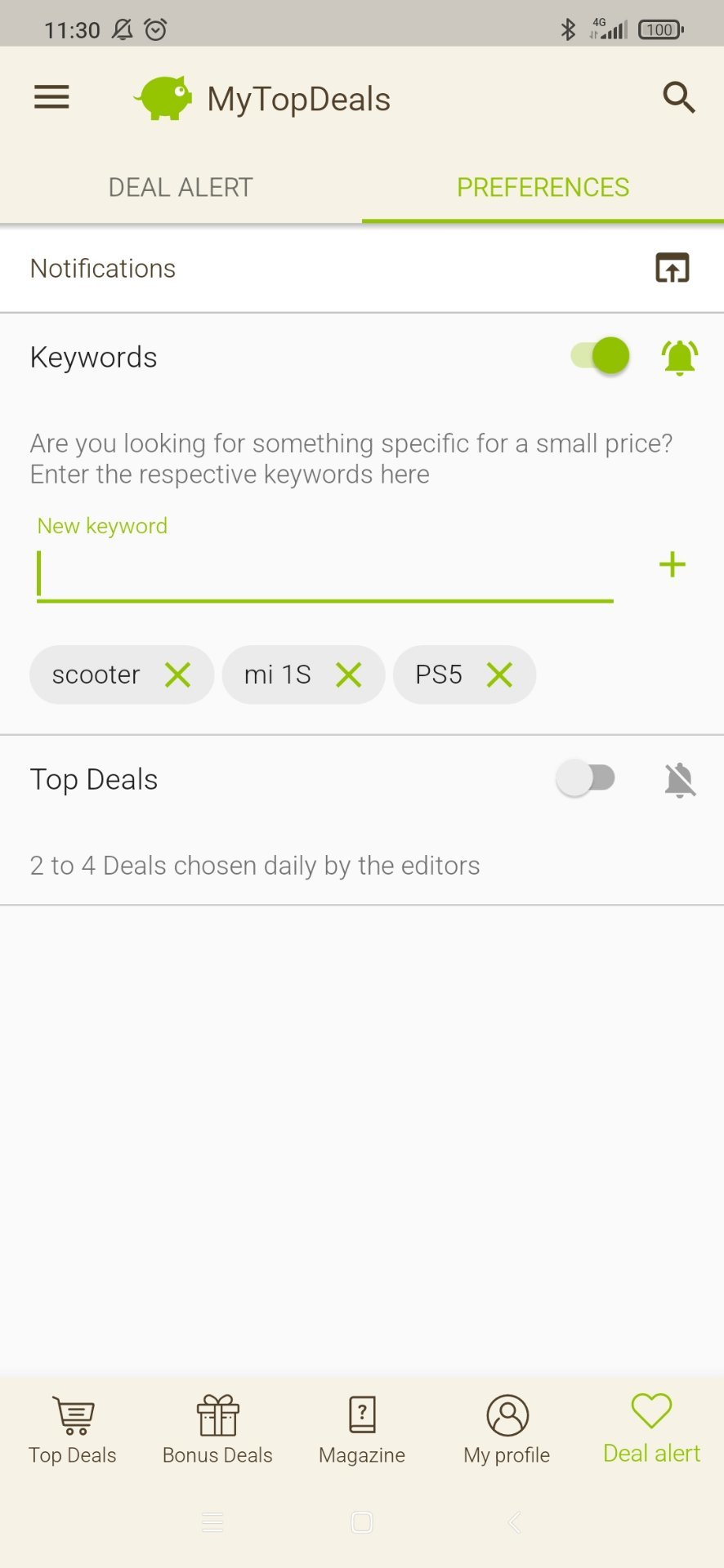Open the Bonus Deals section

pos(217,1430)
